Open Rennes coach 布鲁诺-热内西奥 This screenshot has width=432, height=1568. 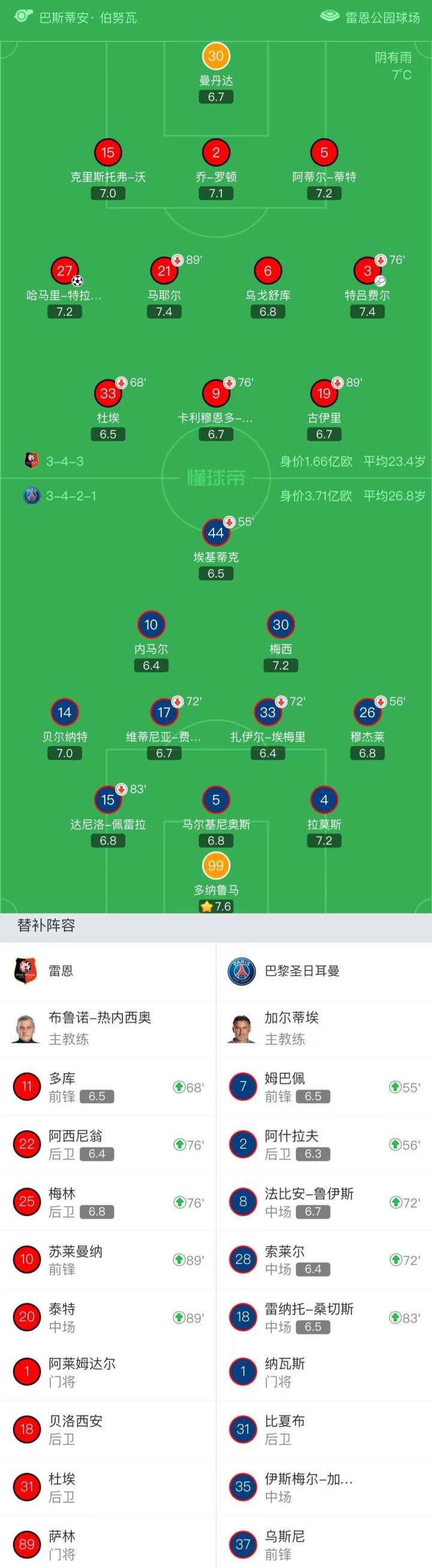coord(107,1028)
